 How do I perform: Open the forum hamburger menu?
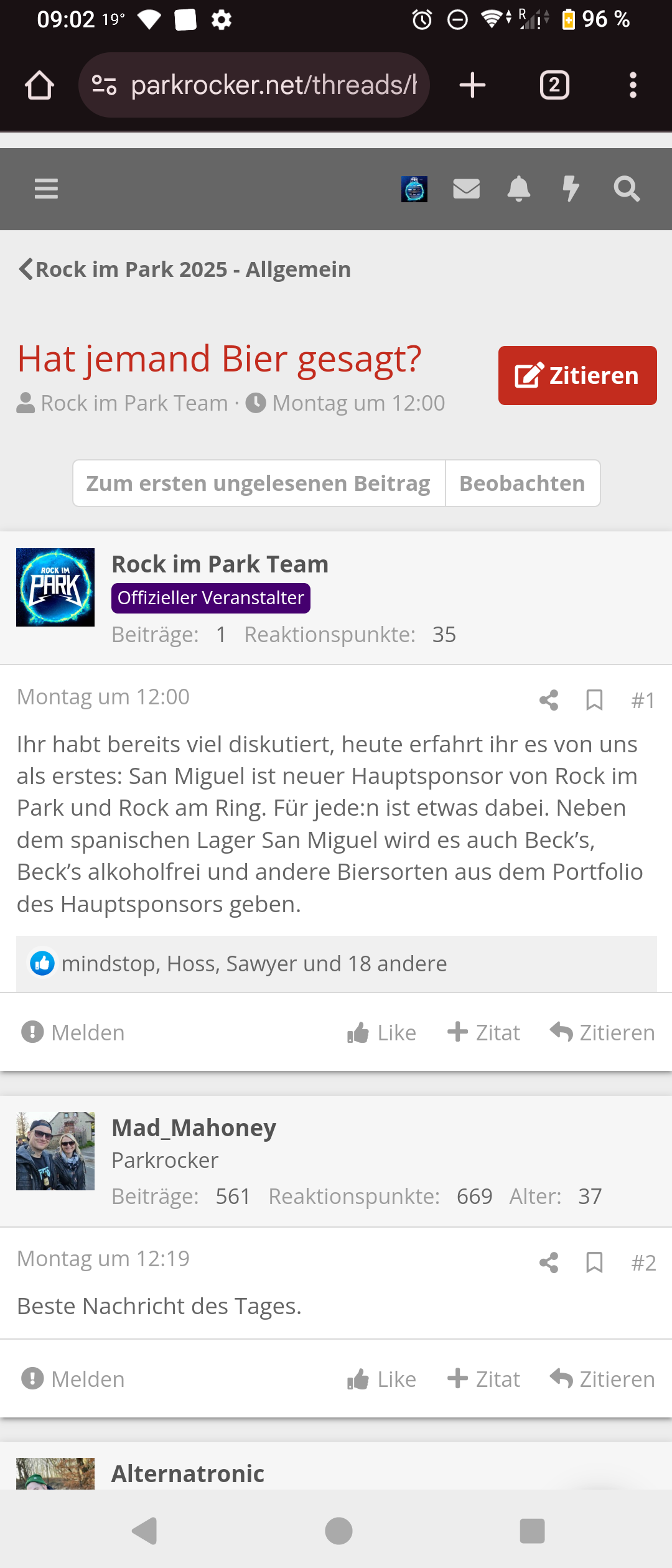coord(46,189)
